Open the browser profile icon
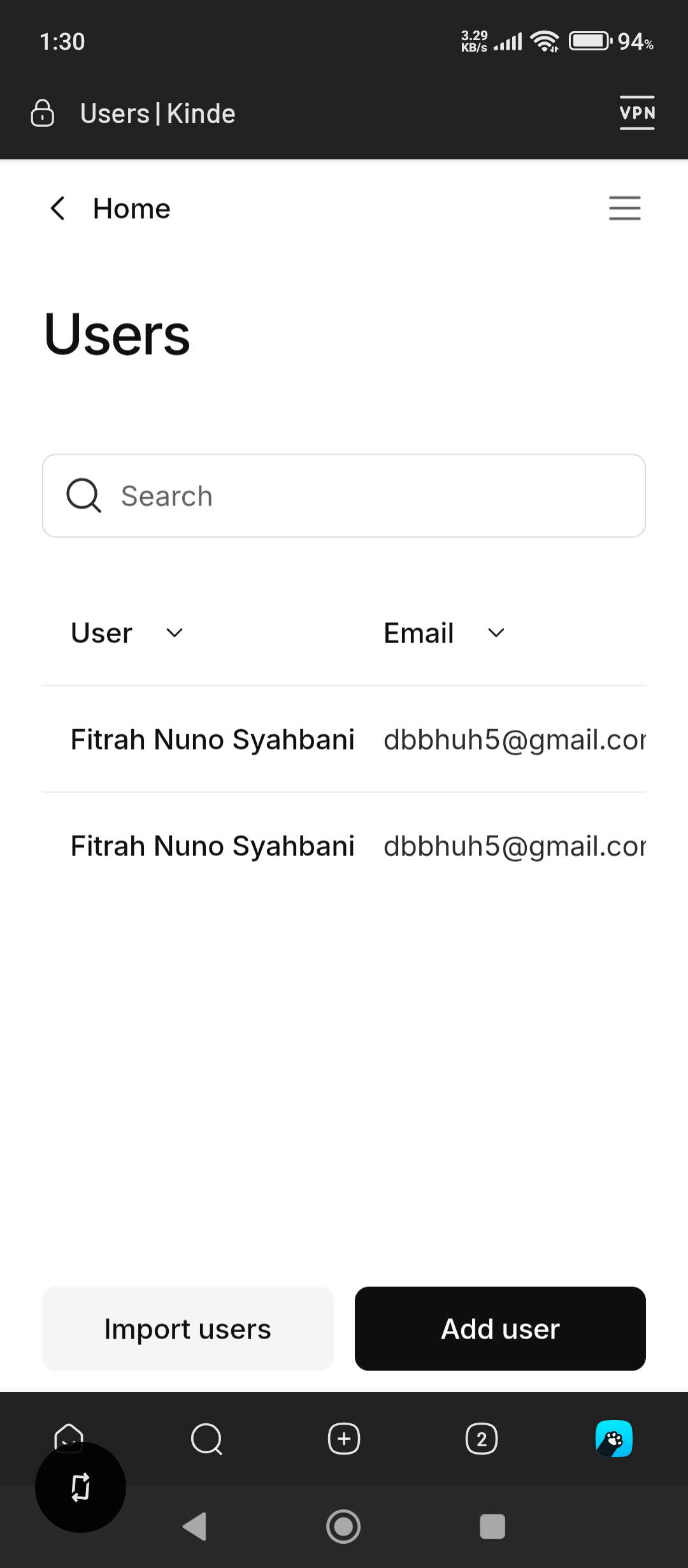688x1568 pixels. pos(613,1439)
